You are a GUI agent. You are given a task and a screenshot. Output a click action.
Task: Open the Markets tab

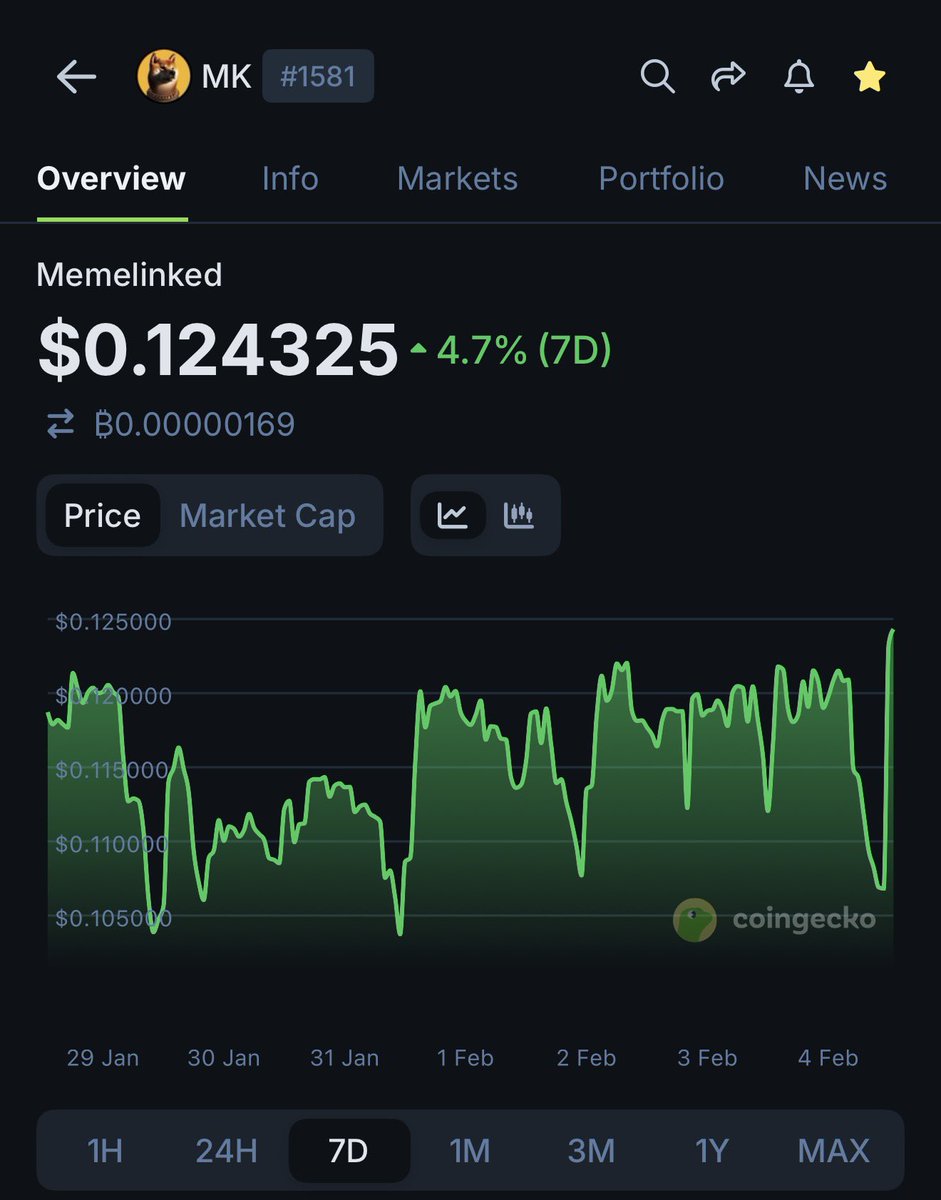457,179
